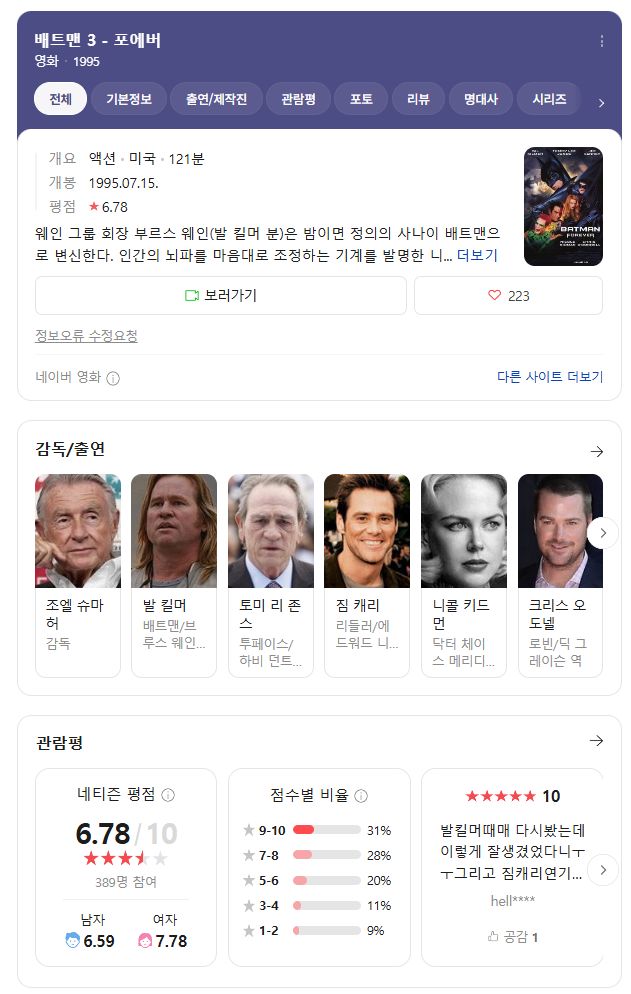Viewport: 631px width, 994px height.
Task: Open the 관람평 tab
Action: tap(298, 99)
